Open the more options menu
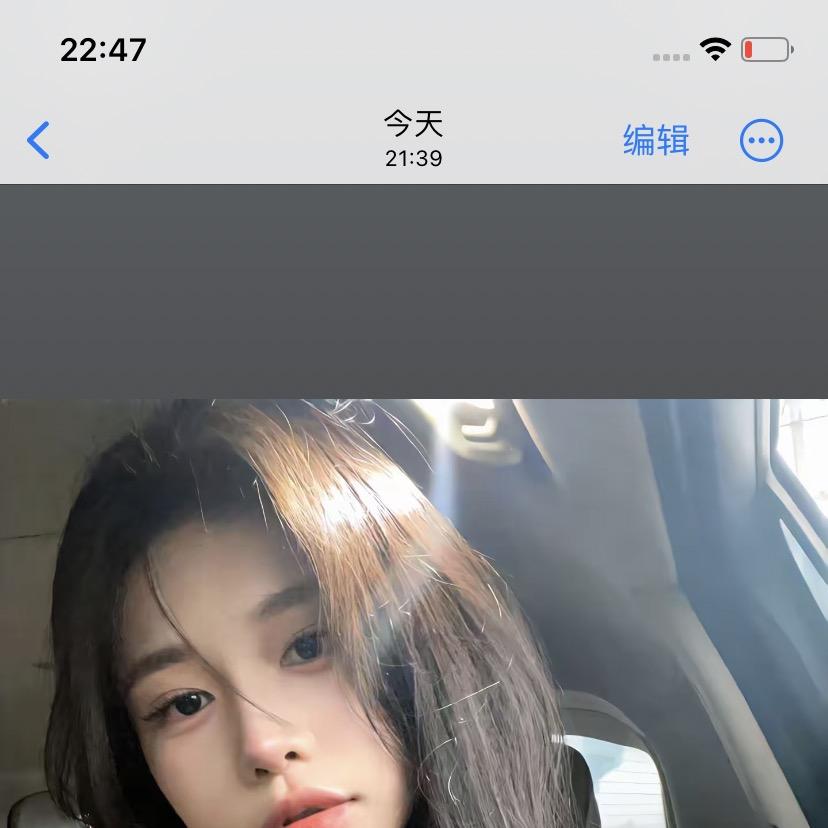The height and width of the screenshot is (828, 828). point(761,141)
